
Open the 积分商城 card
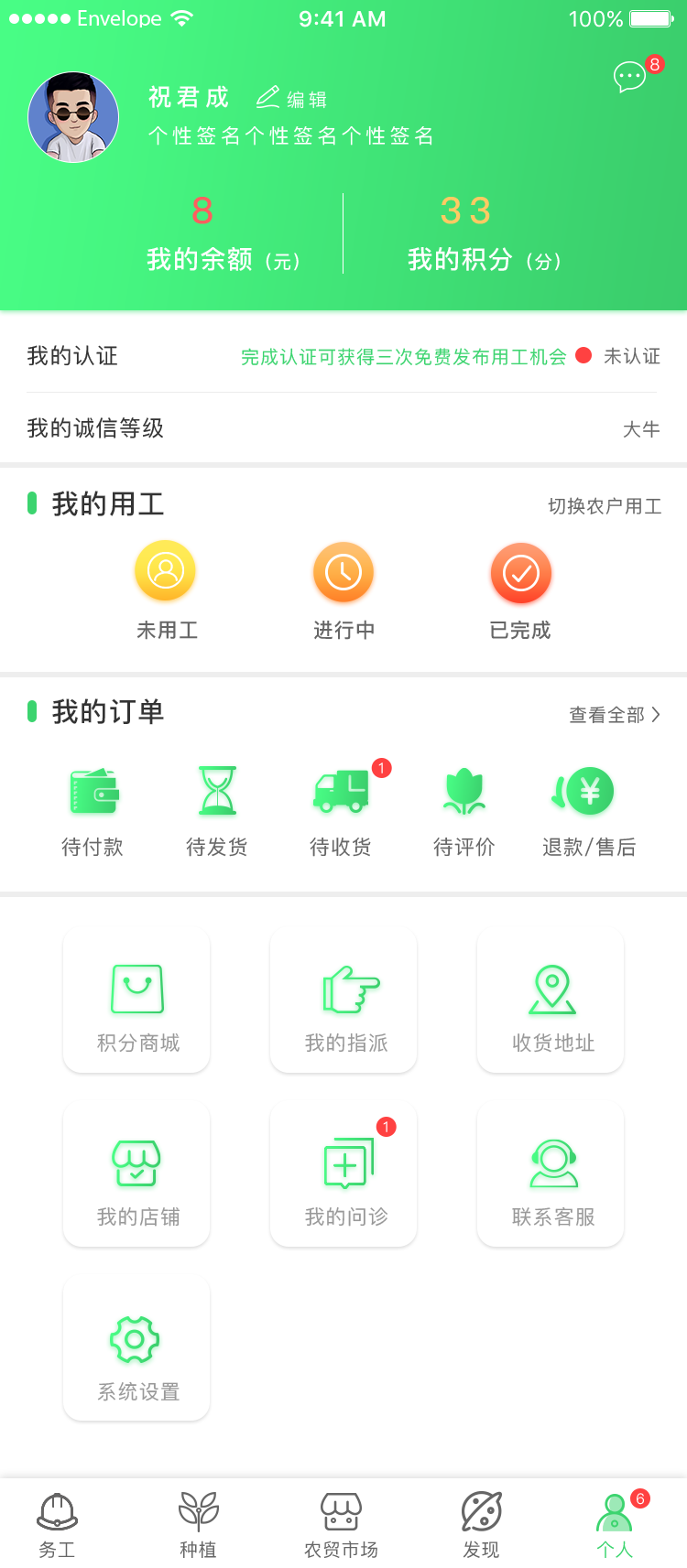click(x=136, y=1001)
